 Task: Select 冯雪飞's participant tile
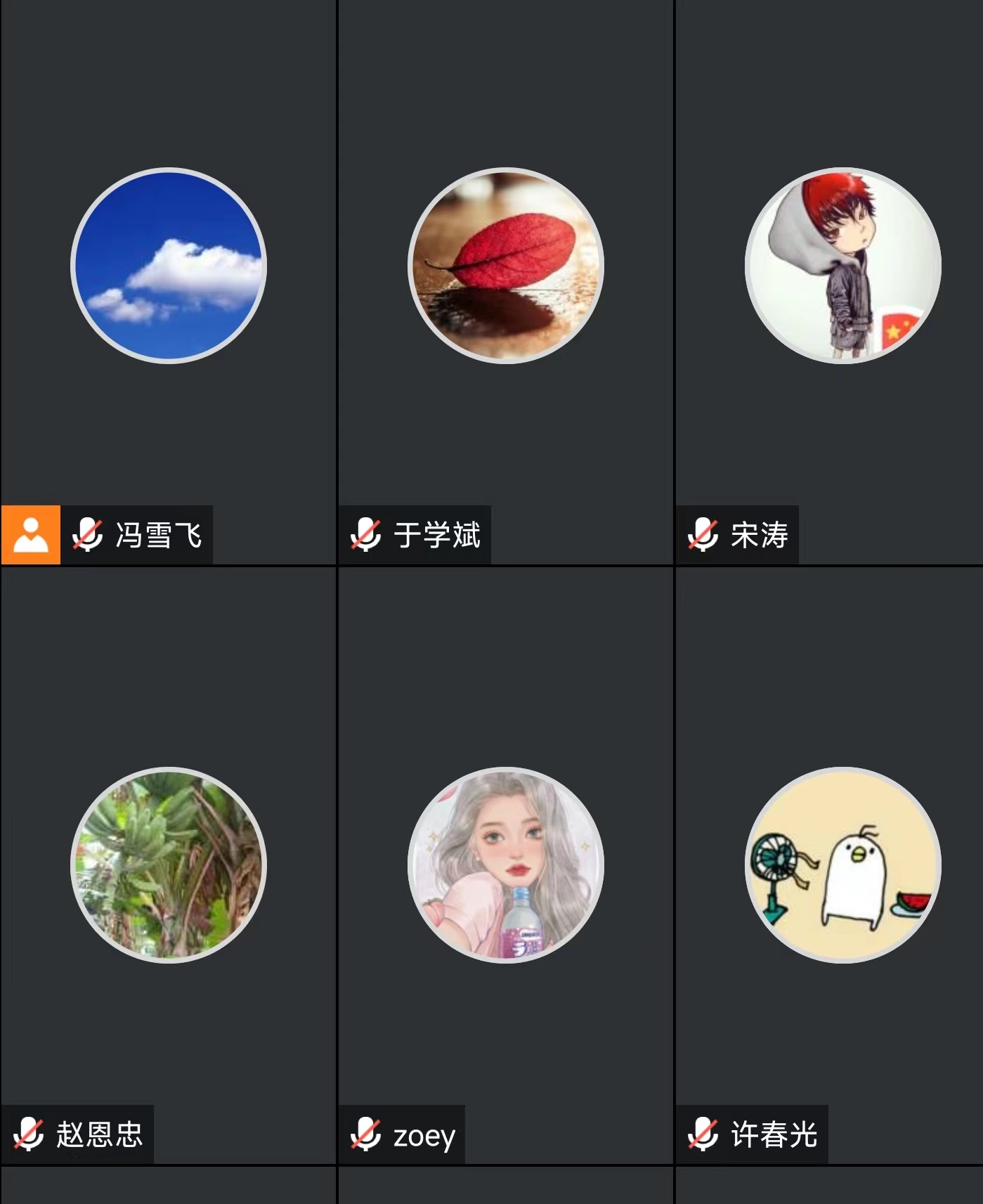pyautogui.click(x=169, y=281)
